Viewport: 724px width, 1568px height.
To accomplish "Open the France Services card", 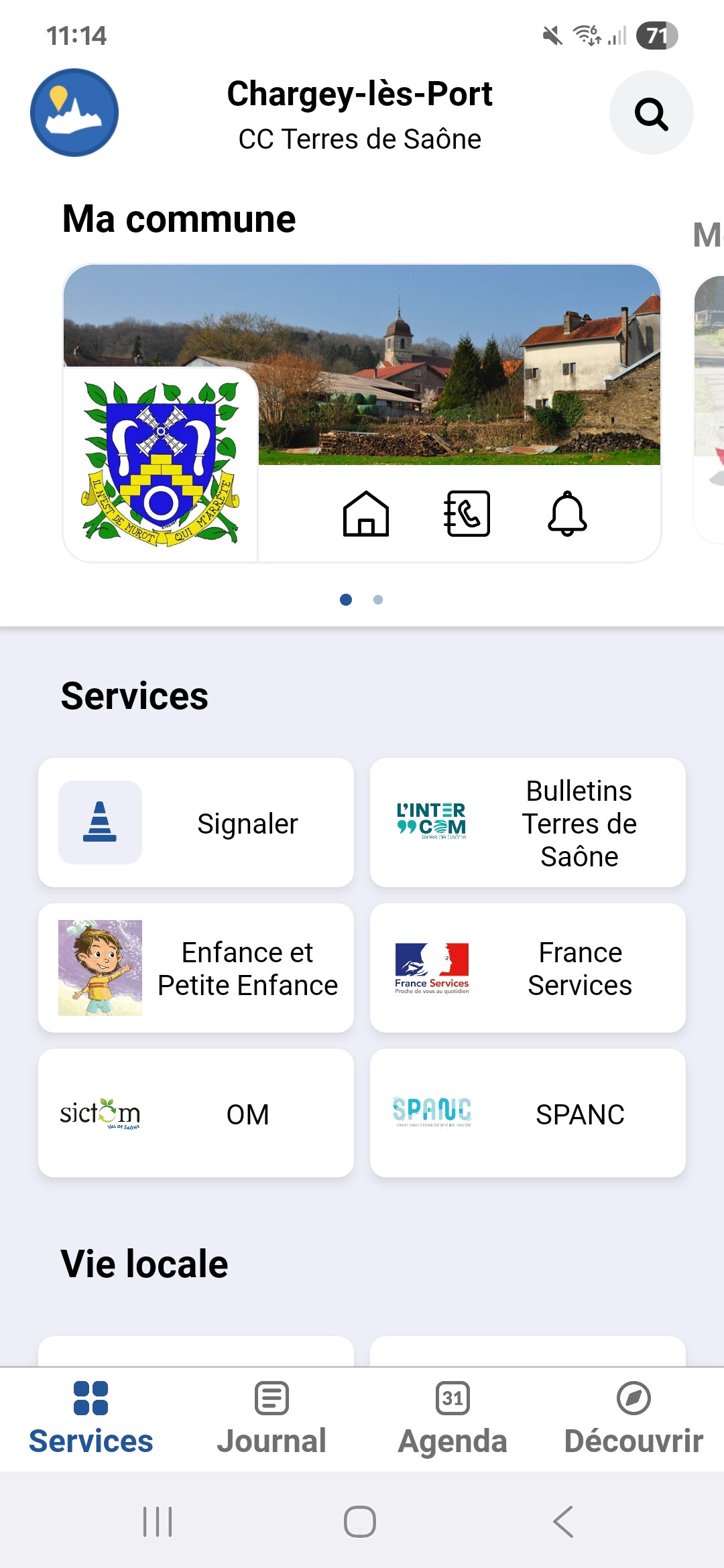I will pyautogui.click(x=528, y=968).
